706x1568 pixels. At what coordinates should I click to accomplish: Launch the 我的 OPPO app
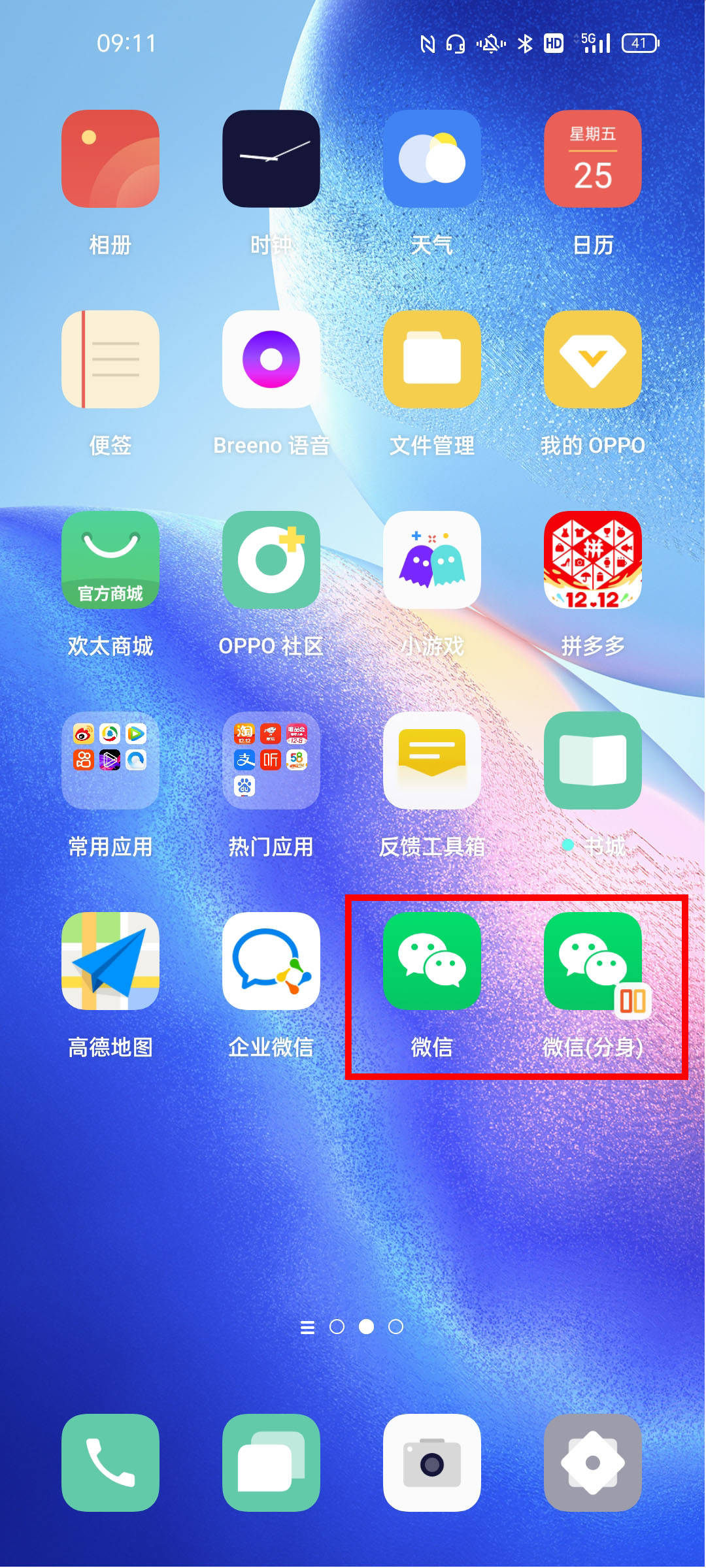[x=592, y=359]
